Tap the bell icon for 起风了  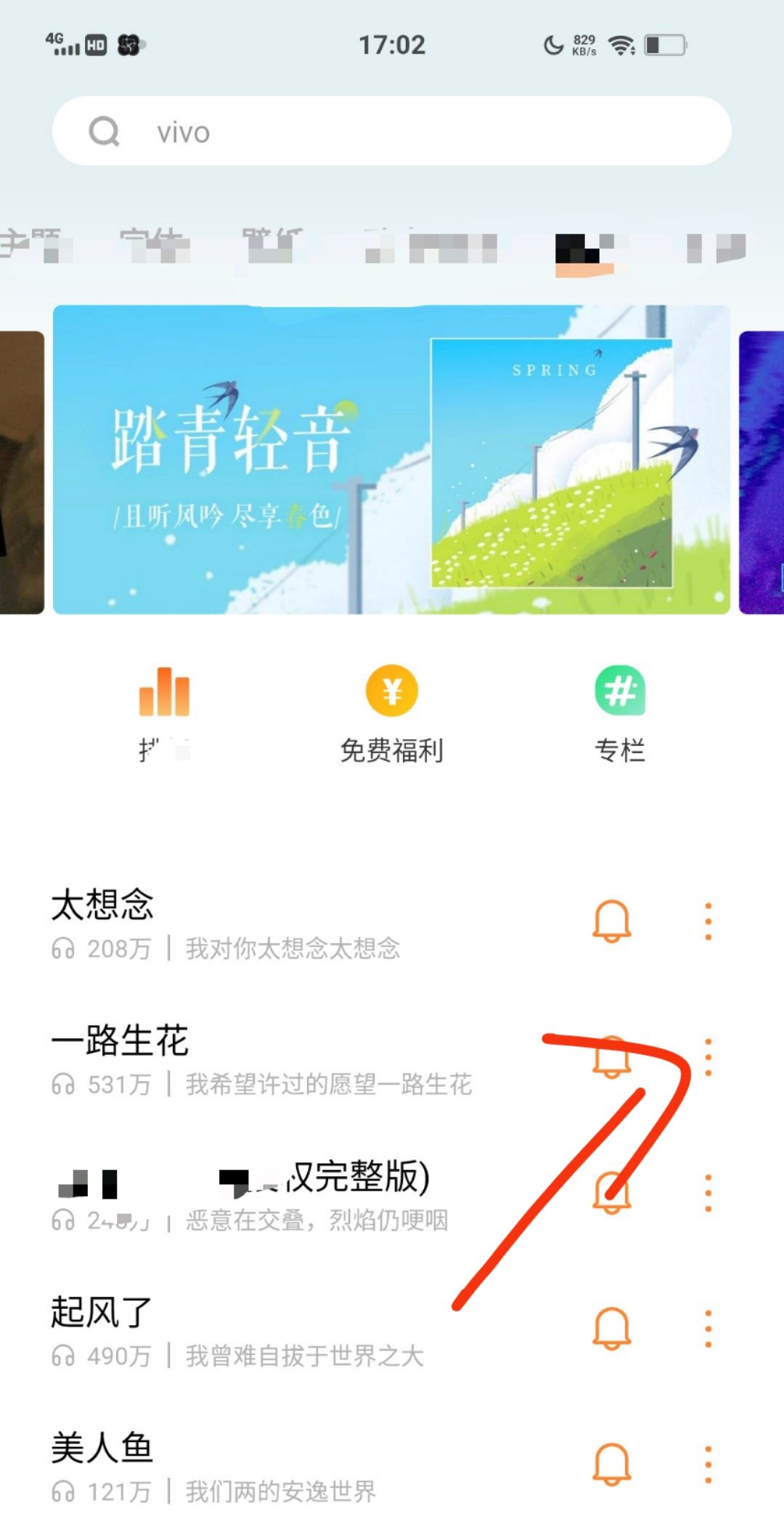coord(611,1329)
